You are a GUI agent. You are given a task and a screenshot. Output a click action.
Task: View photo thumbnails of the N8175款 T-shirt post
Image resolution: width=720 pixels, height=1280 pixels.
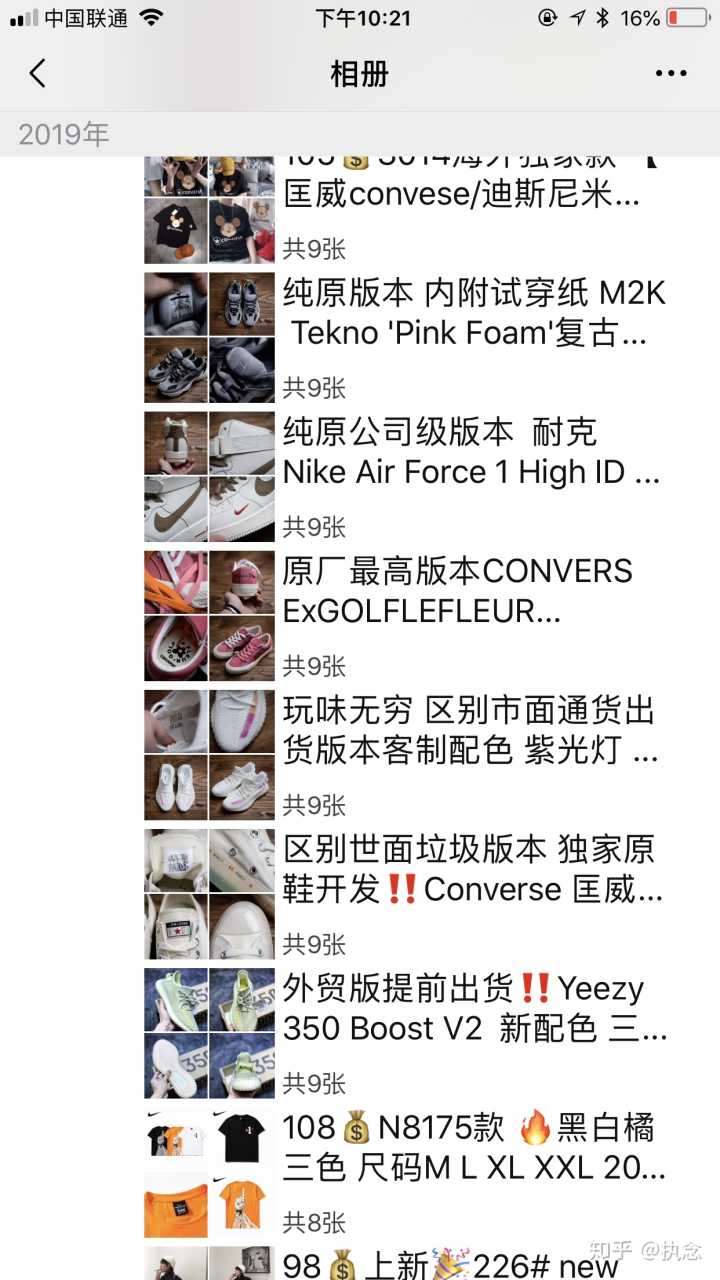coord(209,1172)
